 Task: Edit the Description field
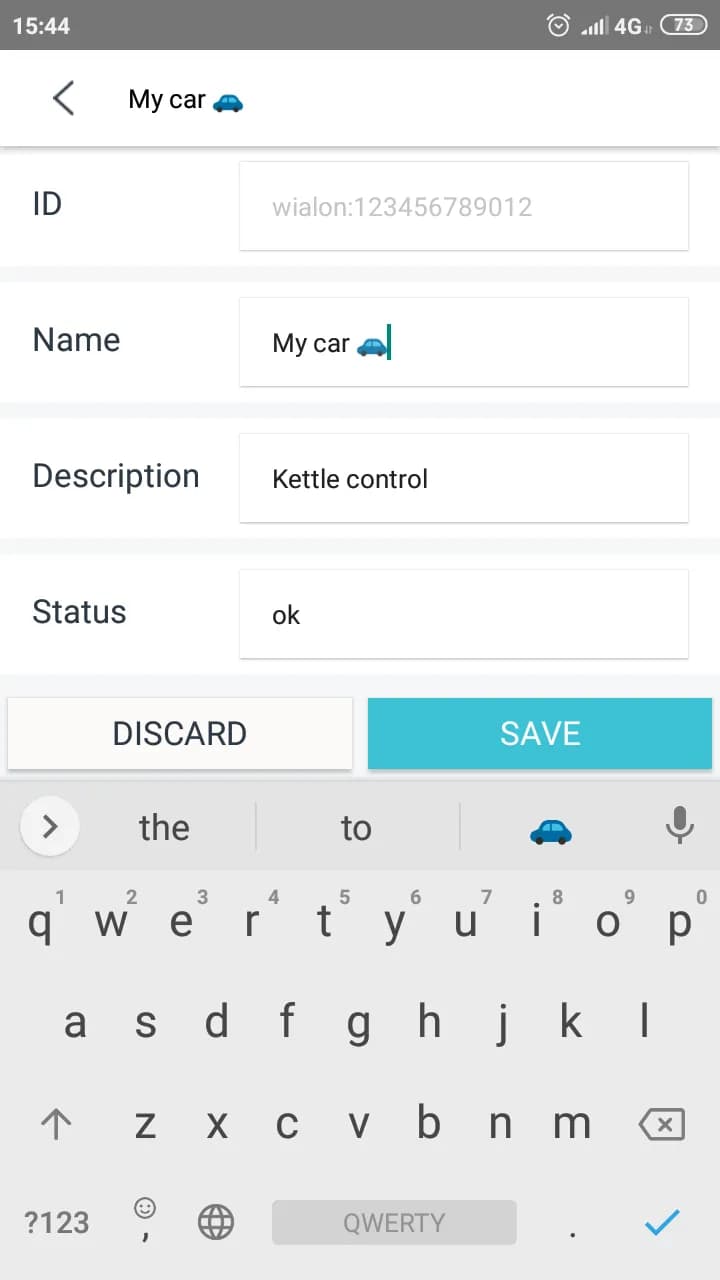tap(463, 479)
